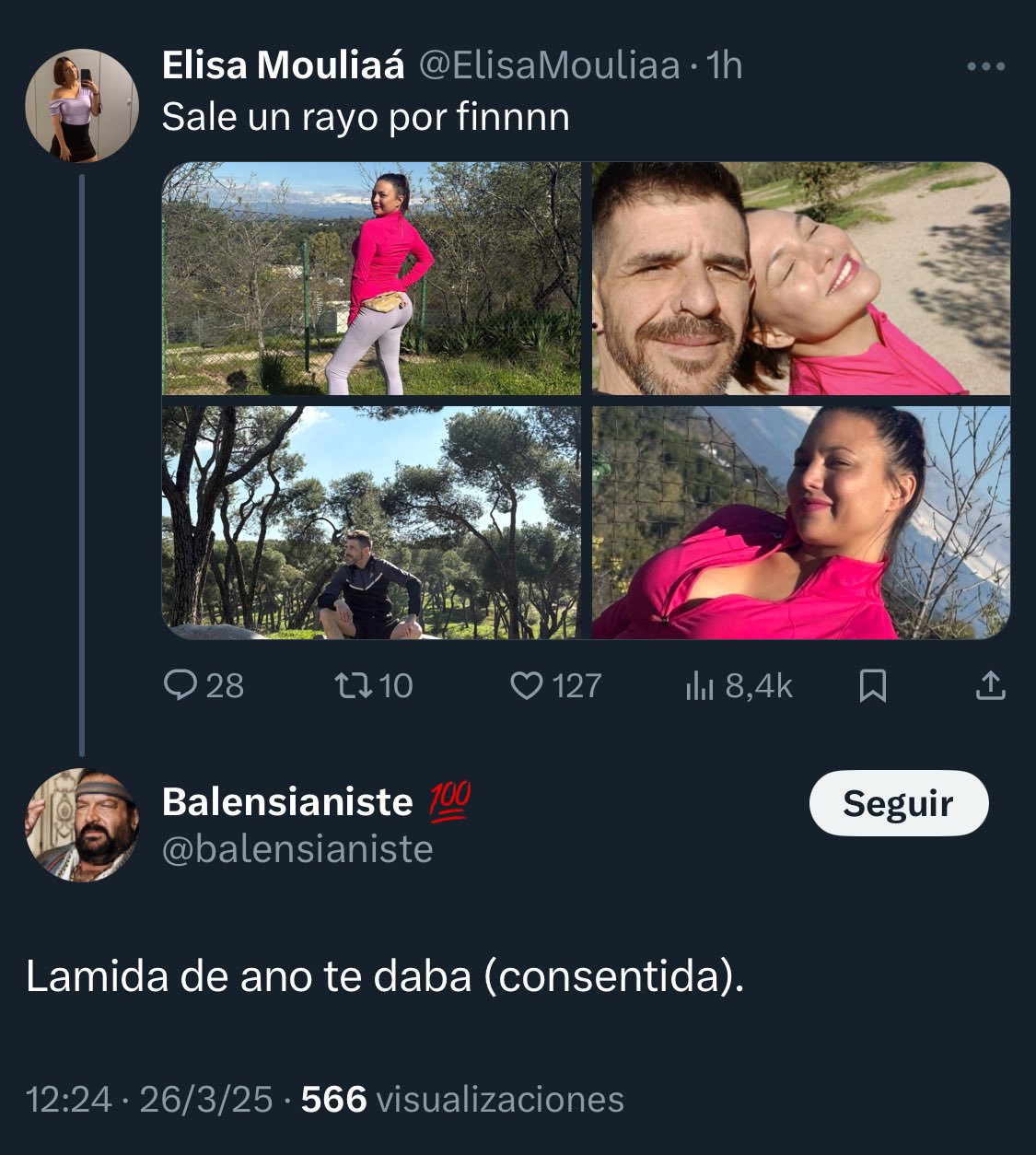Open the @ElisaMouliaa handle link
The image size is (1036, 1155).
(549, 65)
